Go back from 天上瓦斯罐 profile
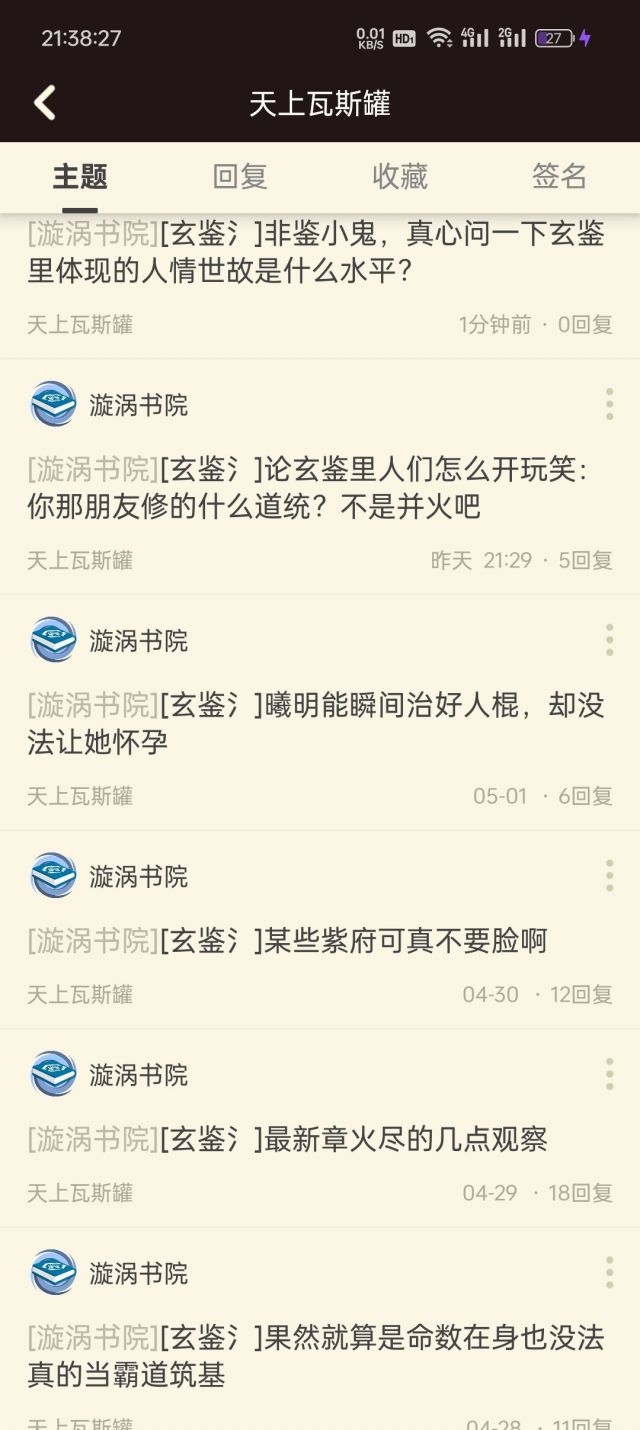 pyautogui.click(x=45, y=103)
